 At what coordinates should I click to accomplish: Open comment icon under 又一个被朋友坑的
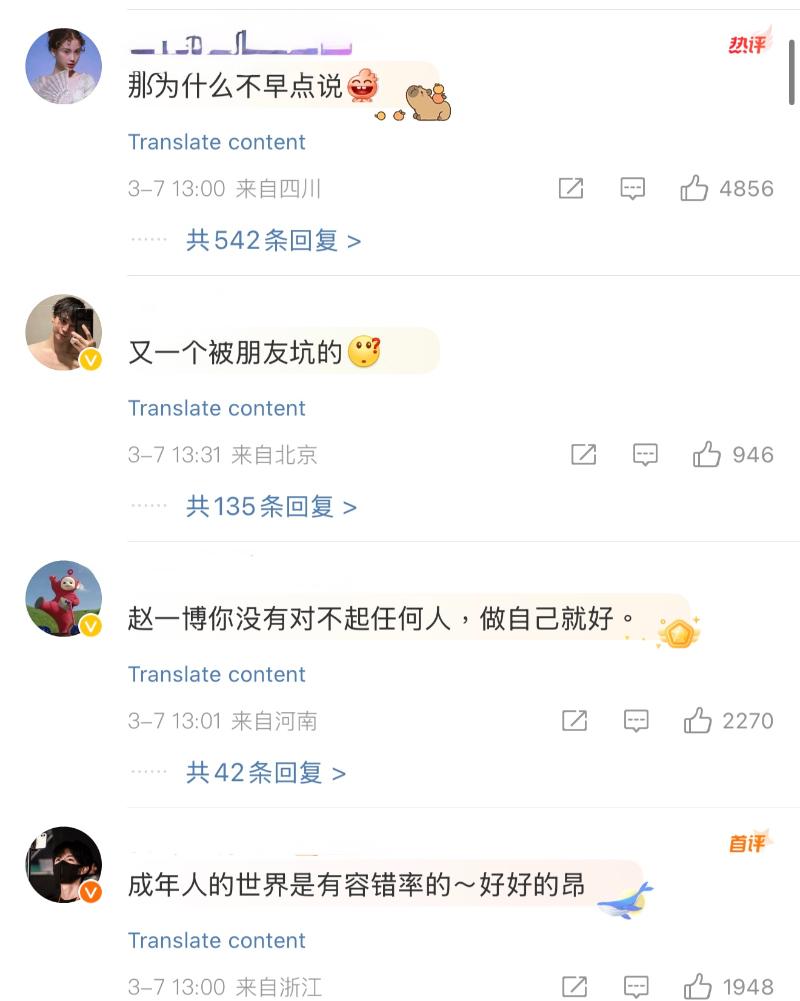pos(645,455)
